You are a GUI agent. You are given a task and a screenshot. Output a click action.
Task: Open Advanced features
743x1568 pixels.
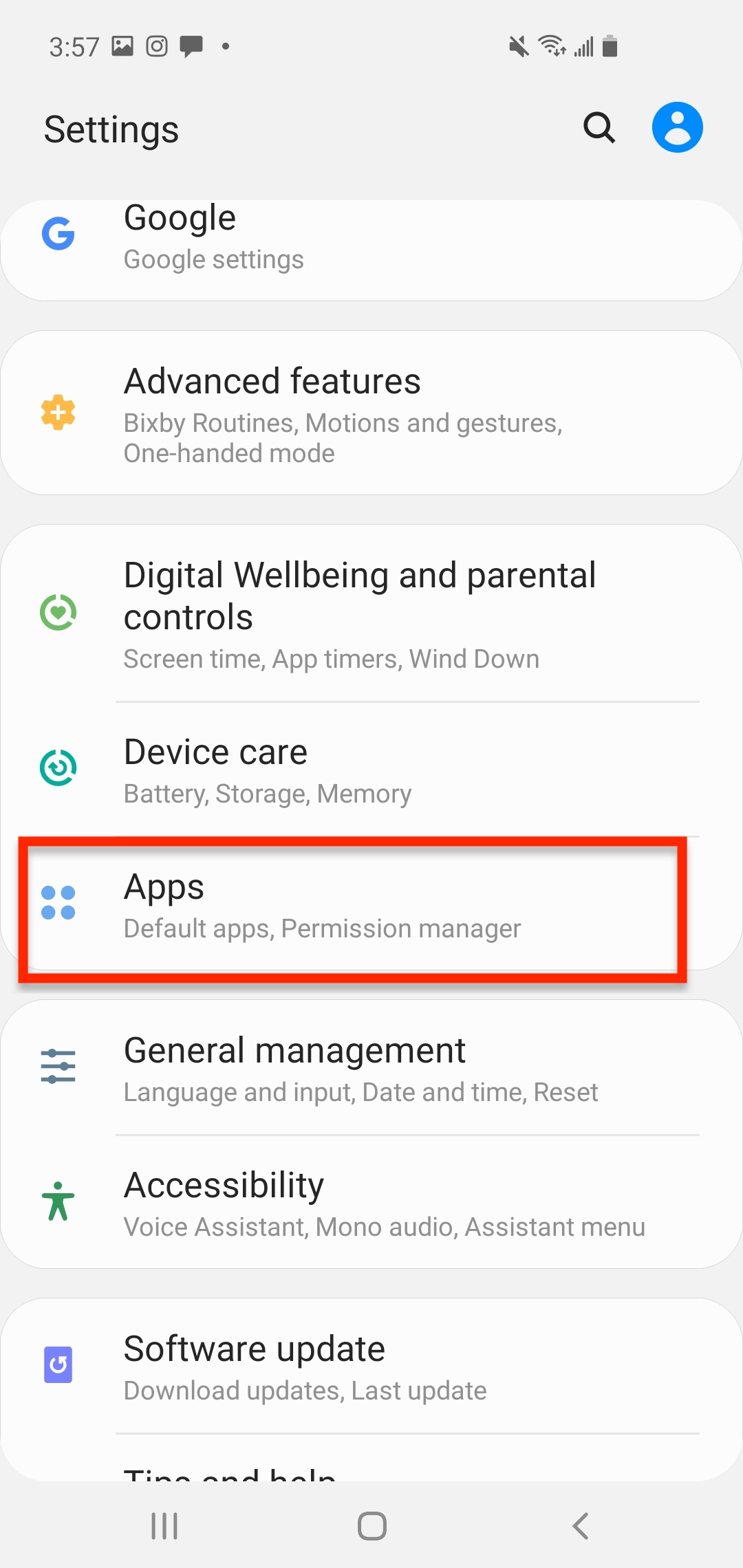371,413
